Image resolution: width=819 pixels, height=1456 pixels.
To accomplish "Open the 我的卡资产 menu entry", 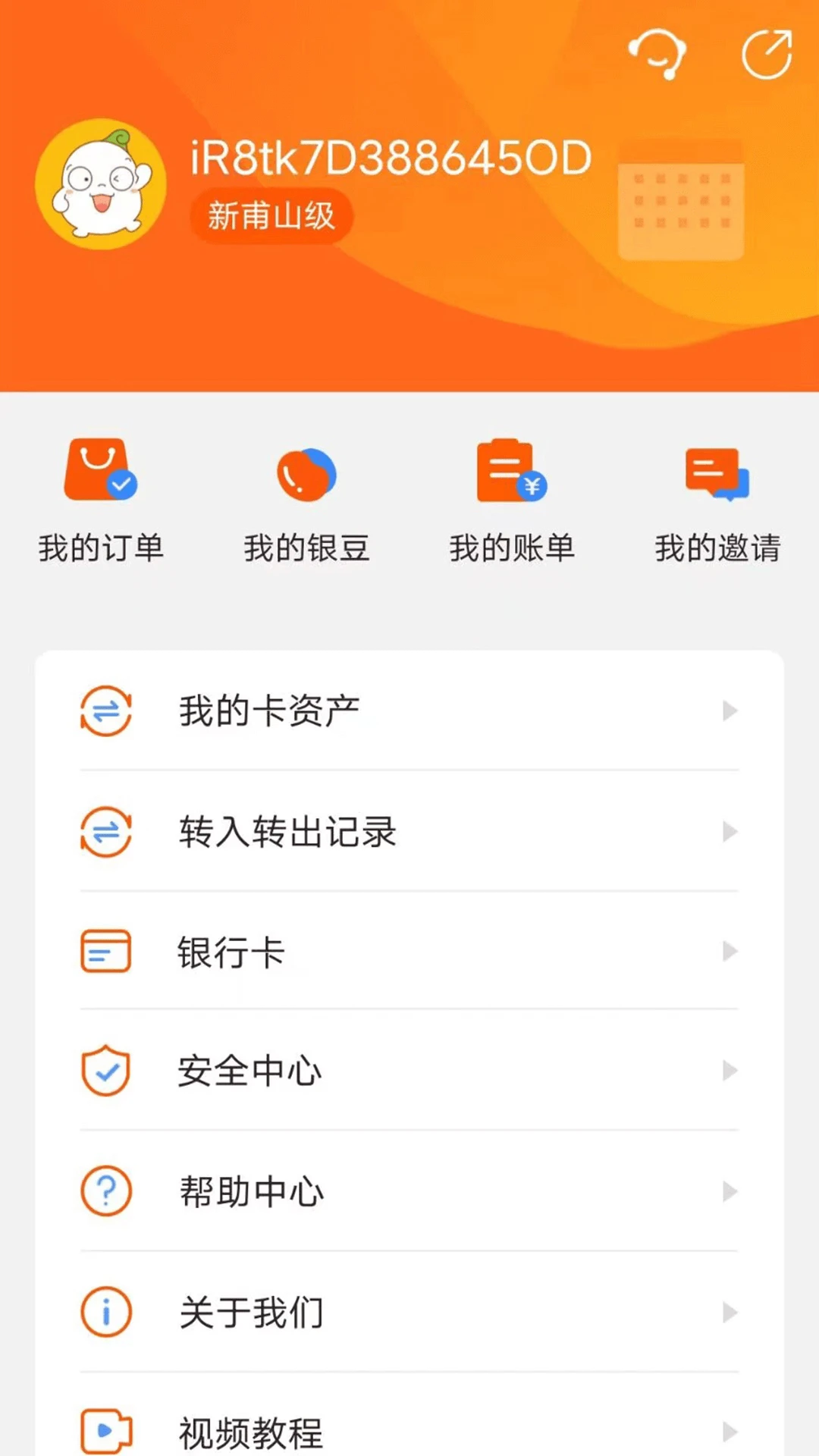I will pos(269,711).
